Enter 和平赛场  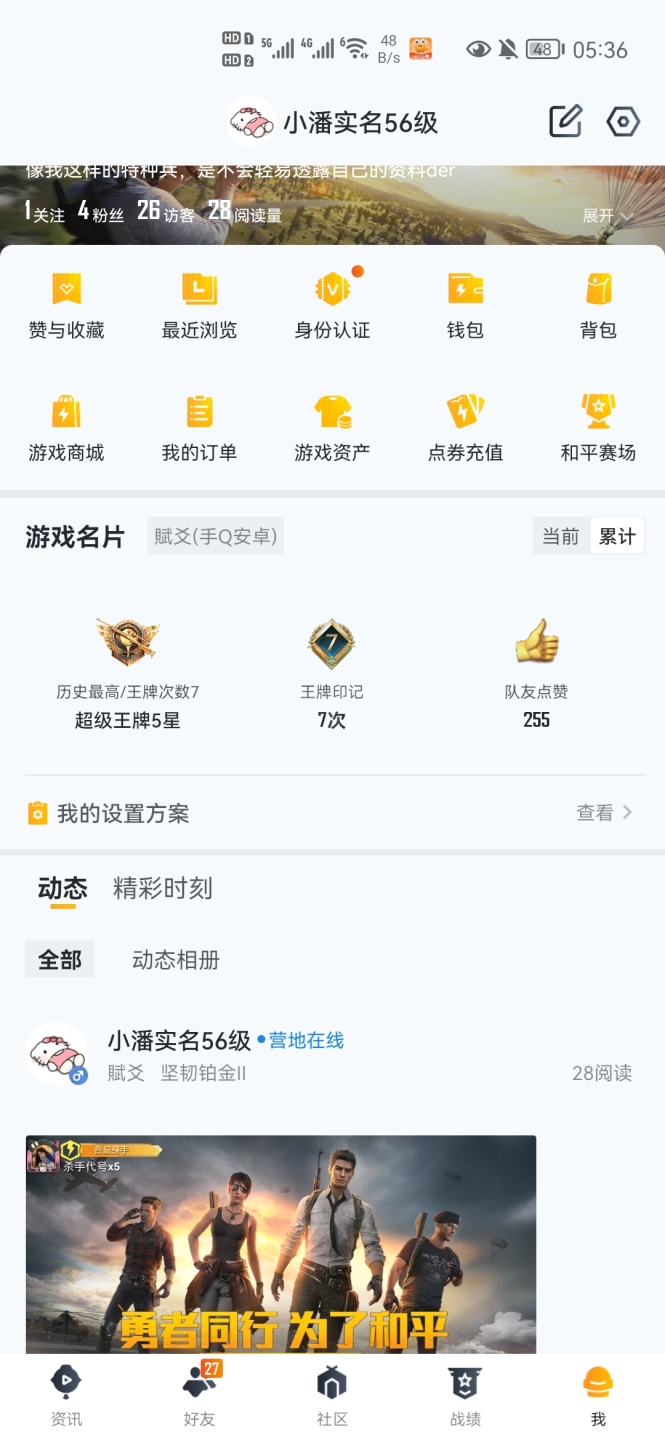598,429
